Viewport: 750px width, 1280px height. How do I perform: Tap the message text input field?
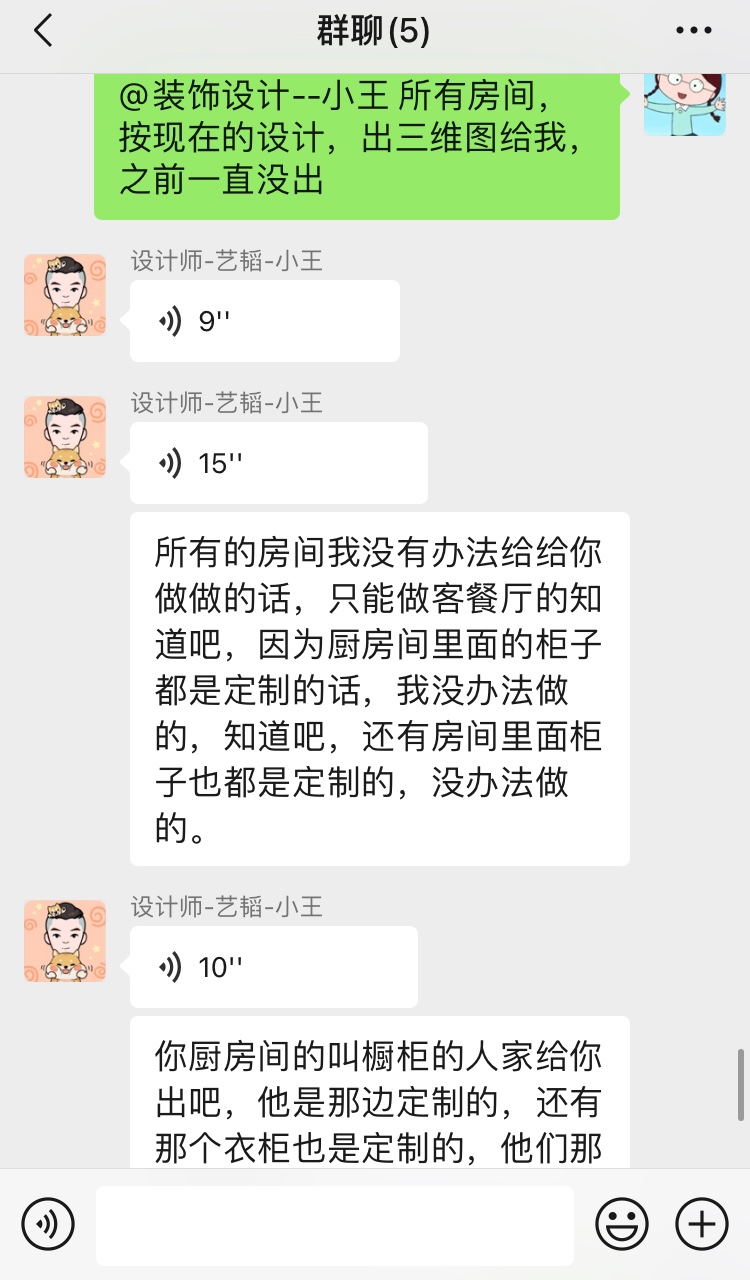[334, 1225]
